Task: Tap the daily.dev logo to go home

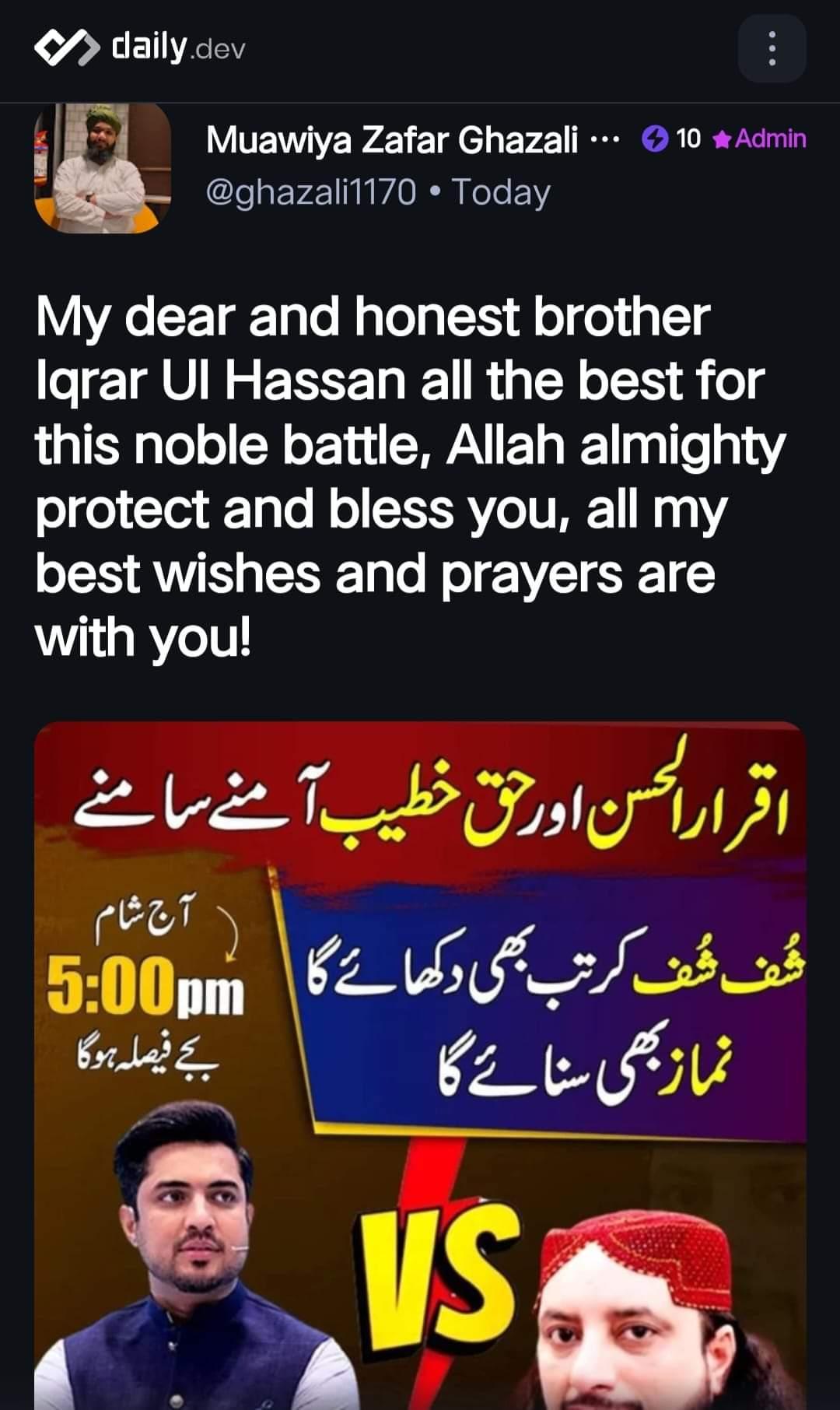Action: [140, 48]
